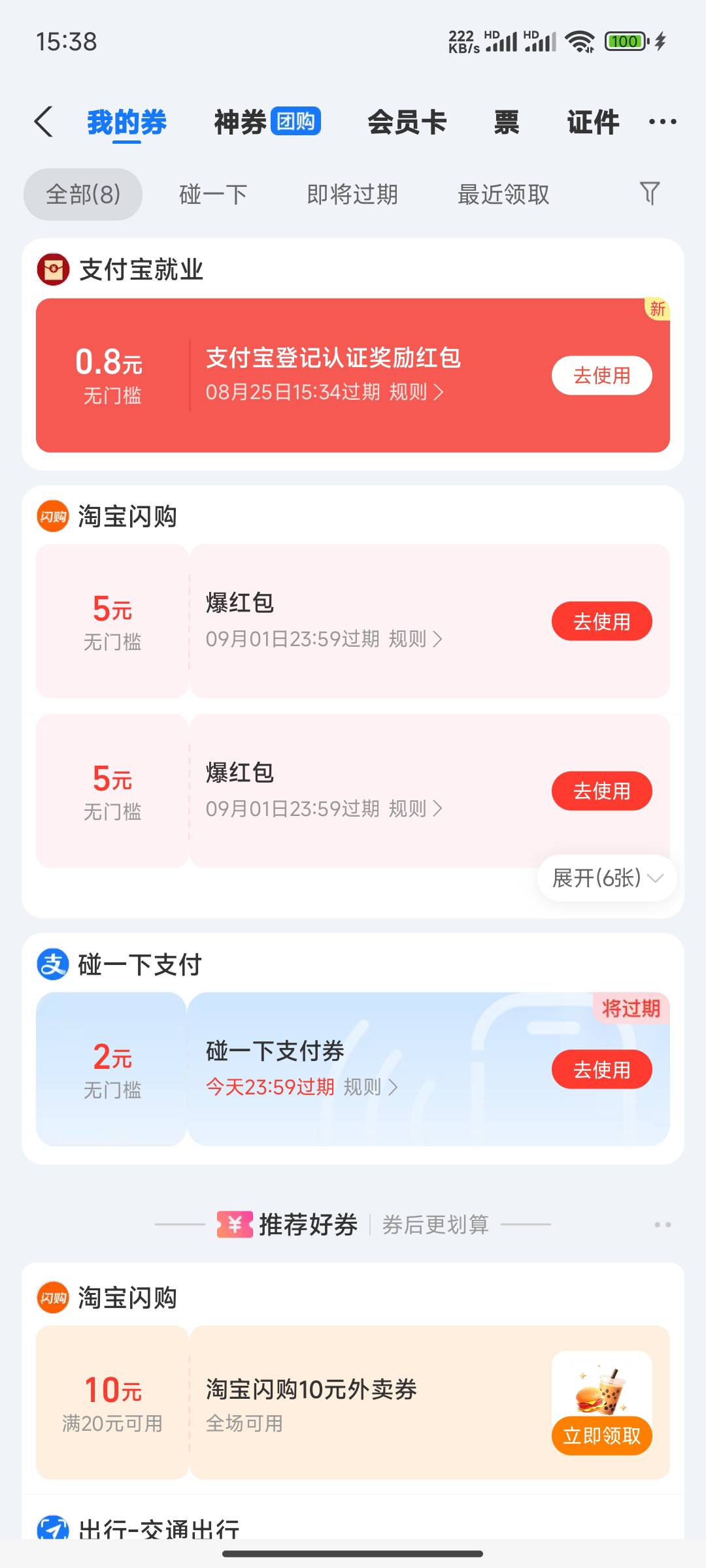Viewport: 706px width, 1568px height.
Task: Select the 全部(8) filter chip
Action: [x=83, y=194]
